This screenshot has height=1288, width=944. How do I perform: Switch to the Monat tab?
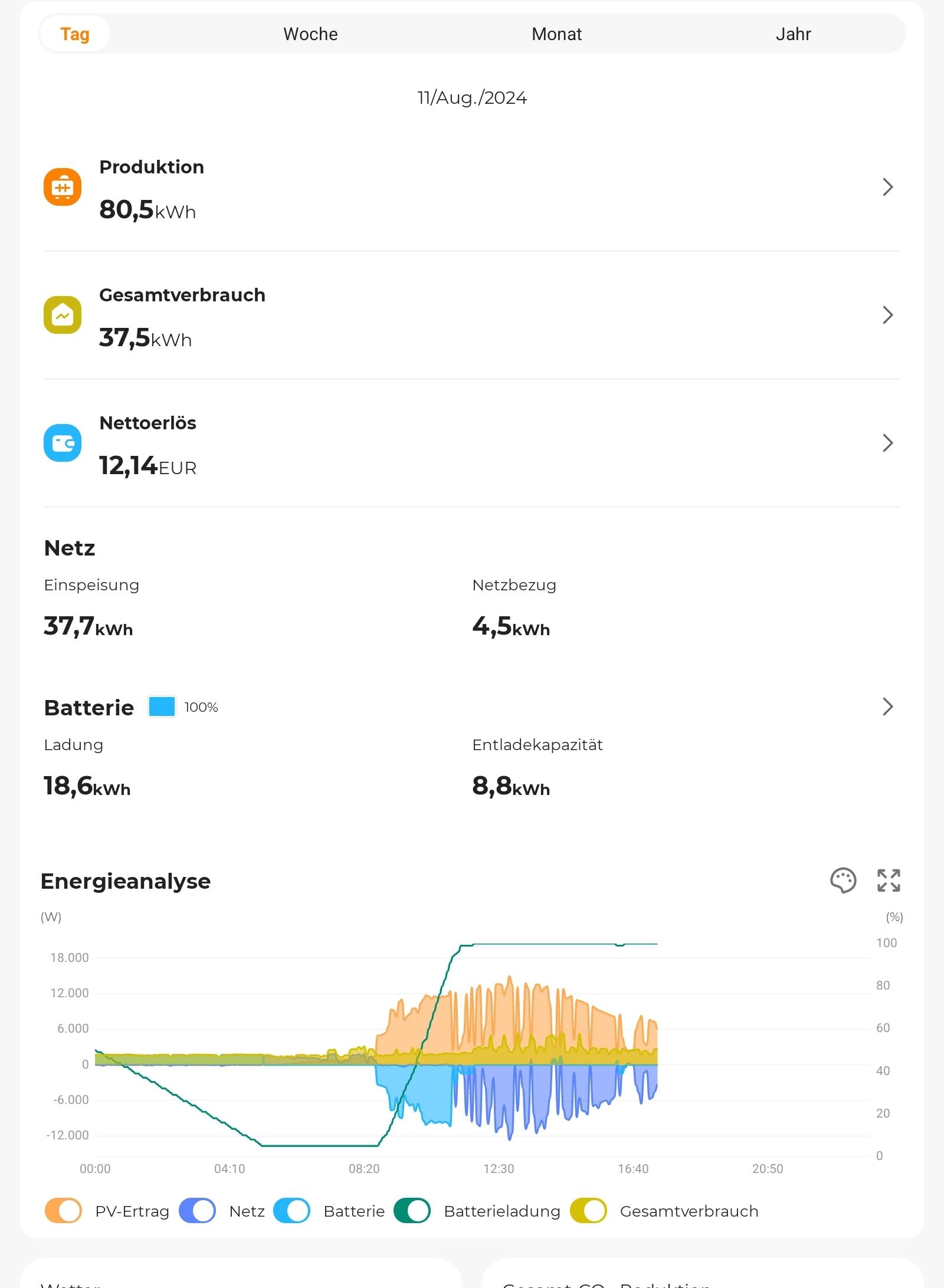556,34
